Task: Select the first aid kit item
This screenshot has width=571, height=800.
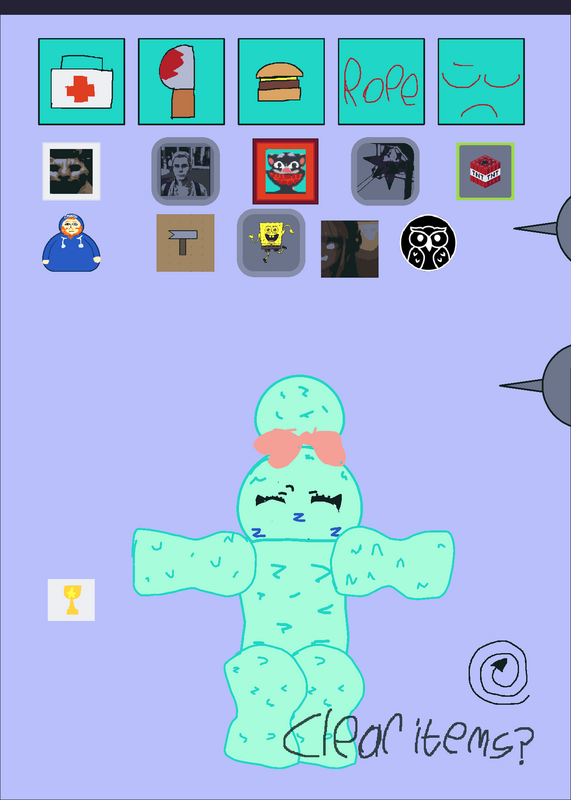Action: [82, 82]
